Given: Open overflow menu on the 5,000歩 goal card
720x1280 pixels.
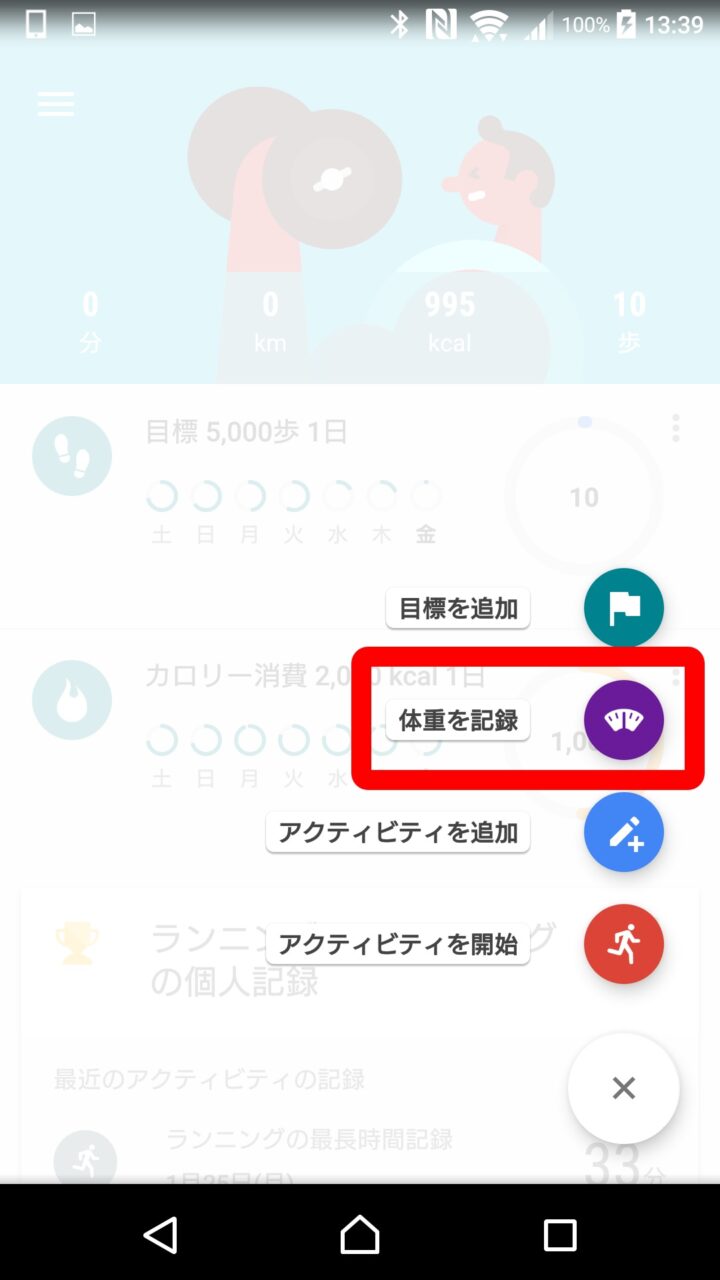Looking at the screenshot, I should tap(676, 429).
